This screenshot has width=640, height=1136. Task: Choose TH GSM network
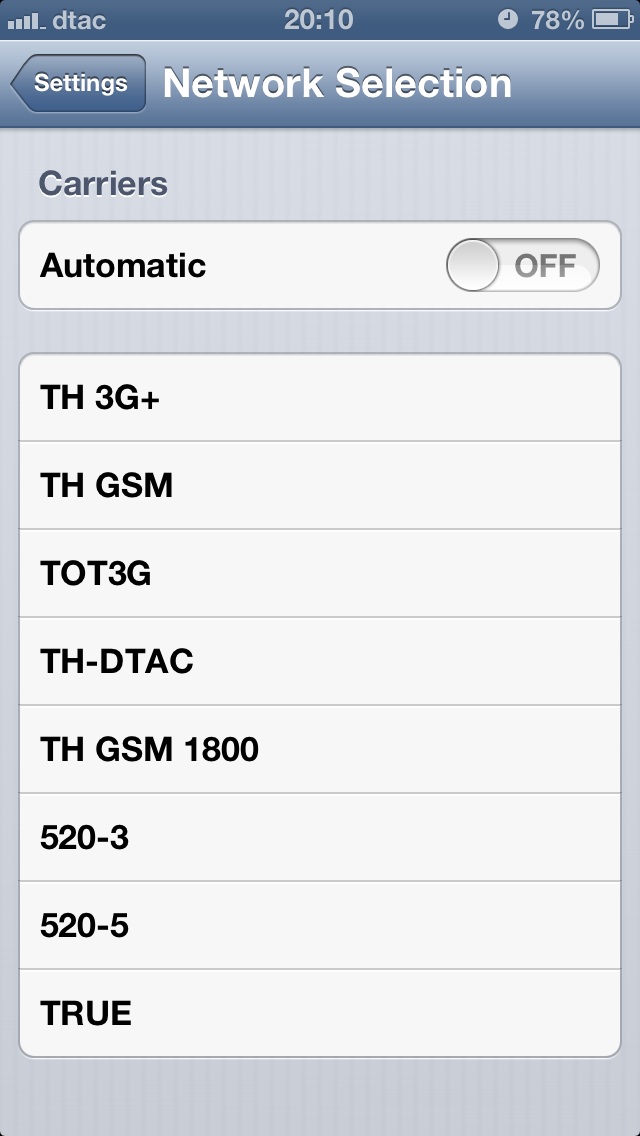coord(320,486)
